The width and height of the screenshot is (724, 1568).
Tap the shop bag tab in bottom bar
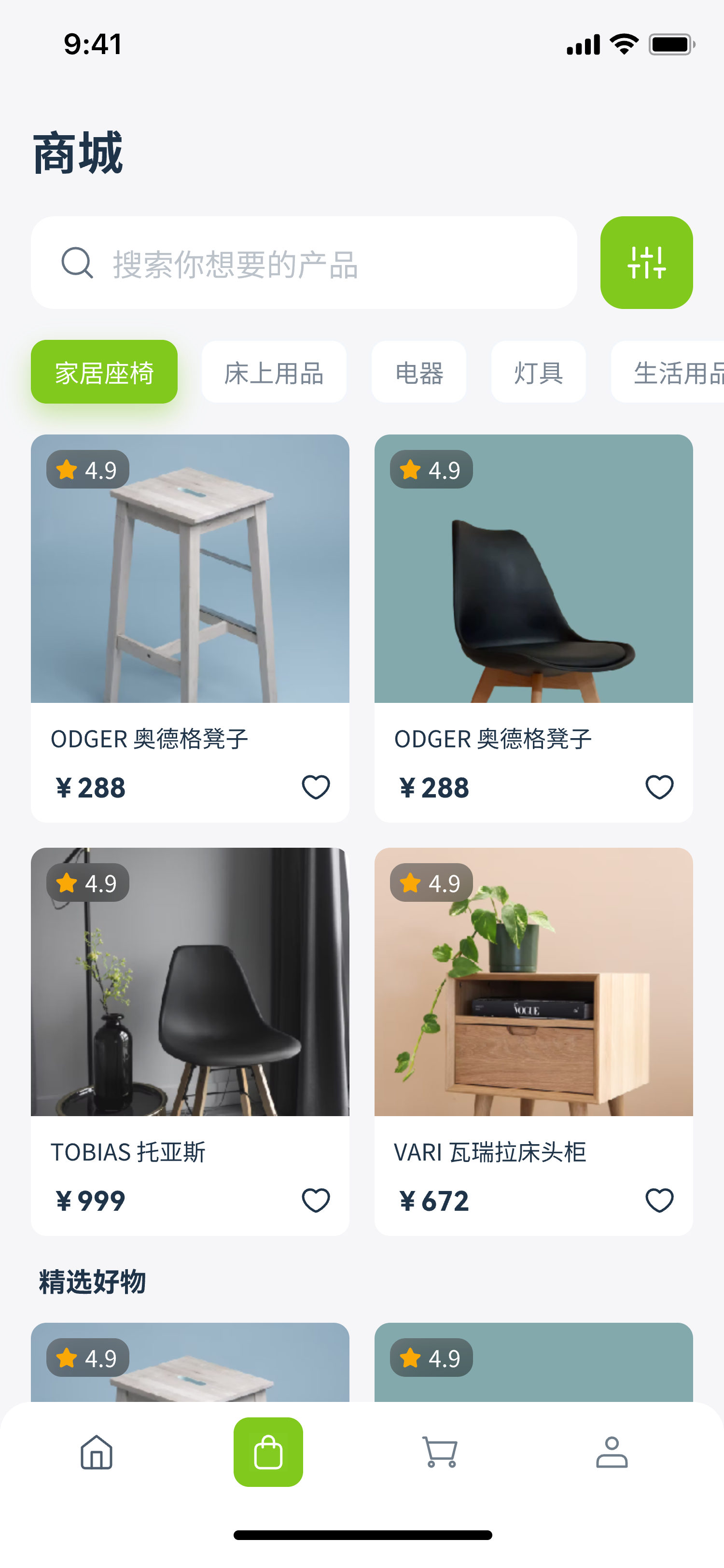[268, 1452]
